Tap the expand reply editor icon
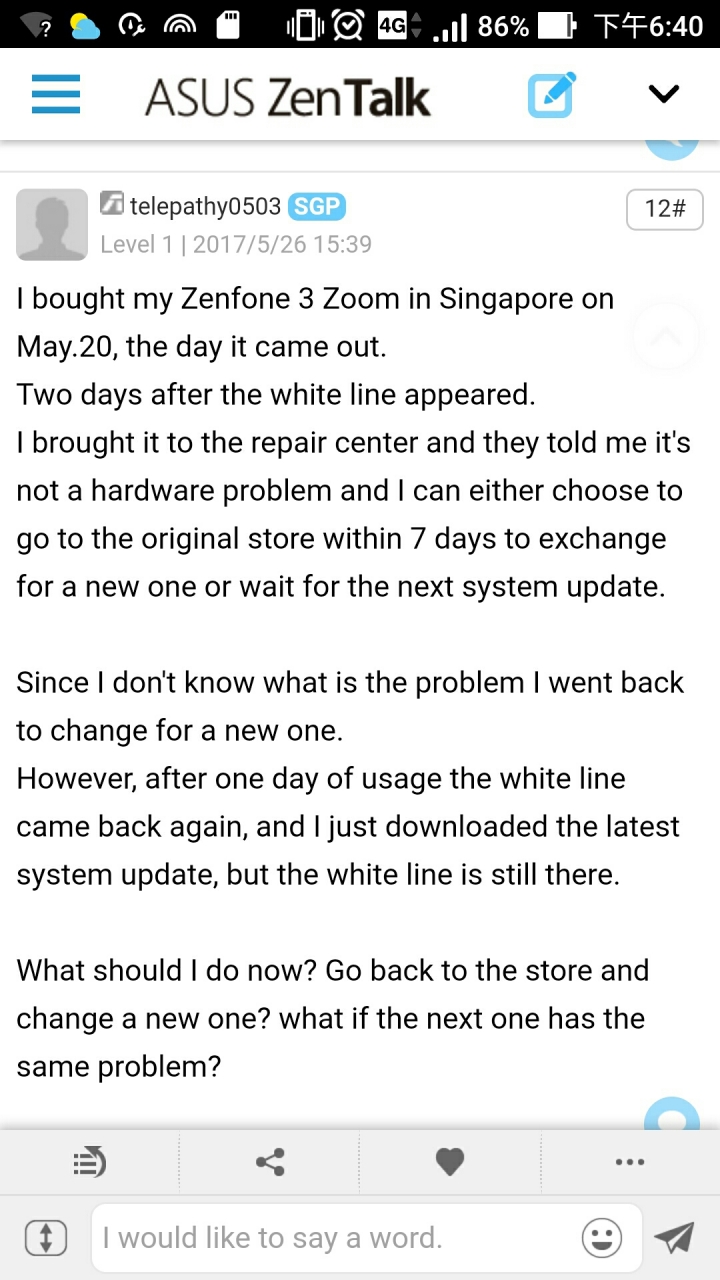 [45, 1238]
